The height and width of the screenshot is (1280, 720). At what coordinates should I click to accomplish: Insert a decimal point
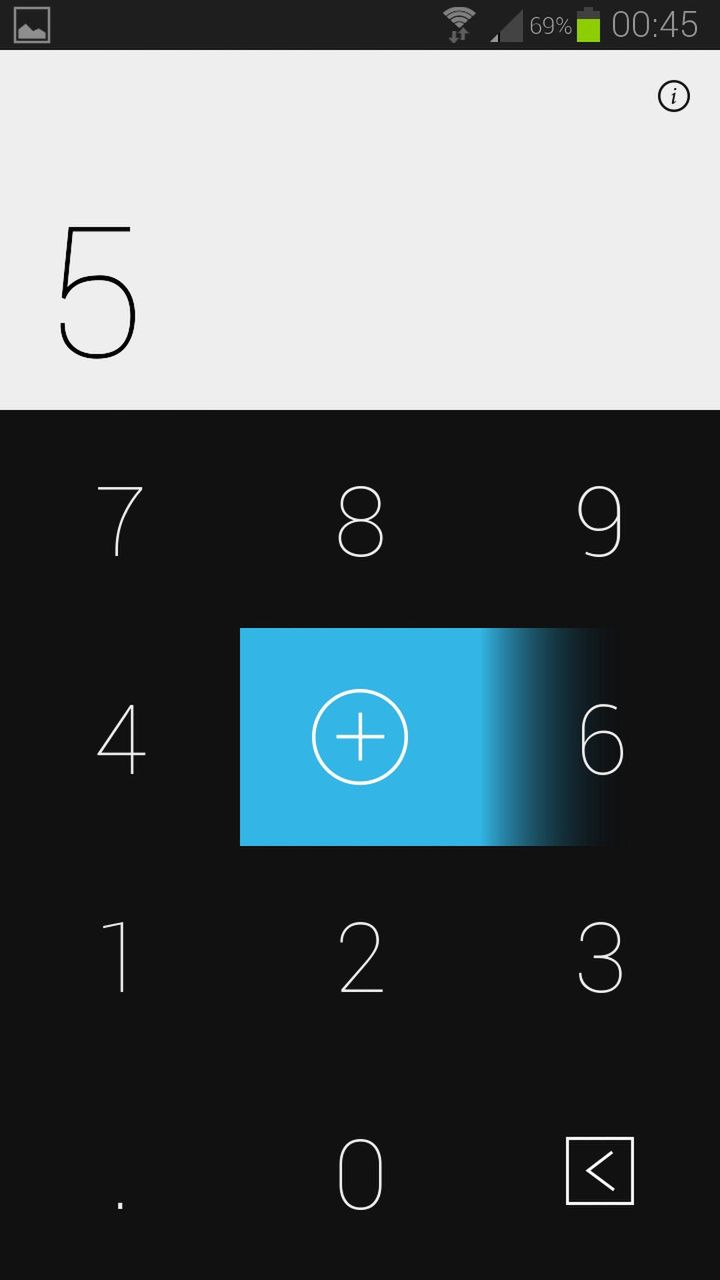120,1174
